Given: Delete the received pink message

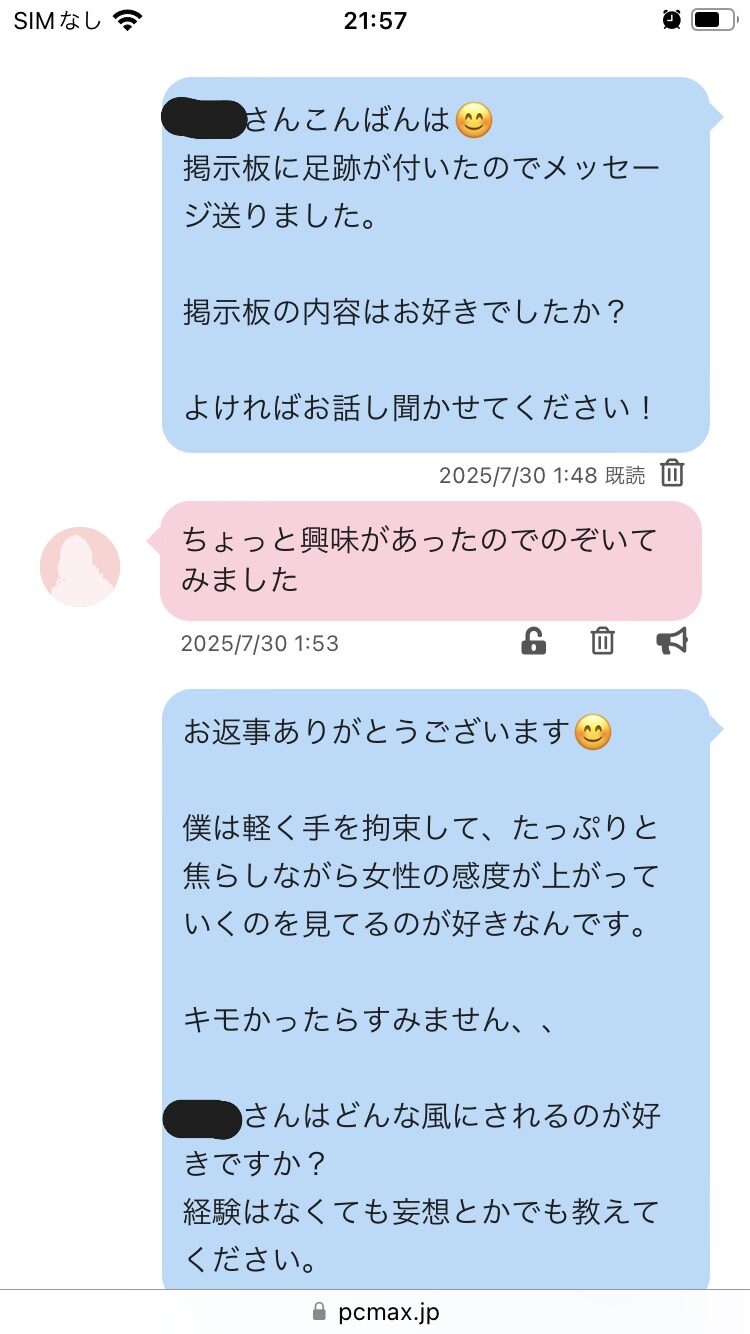Looking at the screenshot, I should (602, 641).
